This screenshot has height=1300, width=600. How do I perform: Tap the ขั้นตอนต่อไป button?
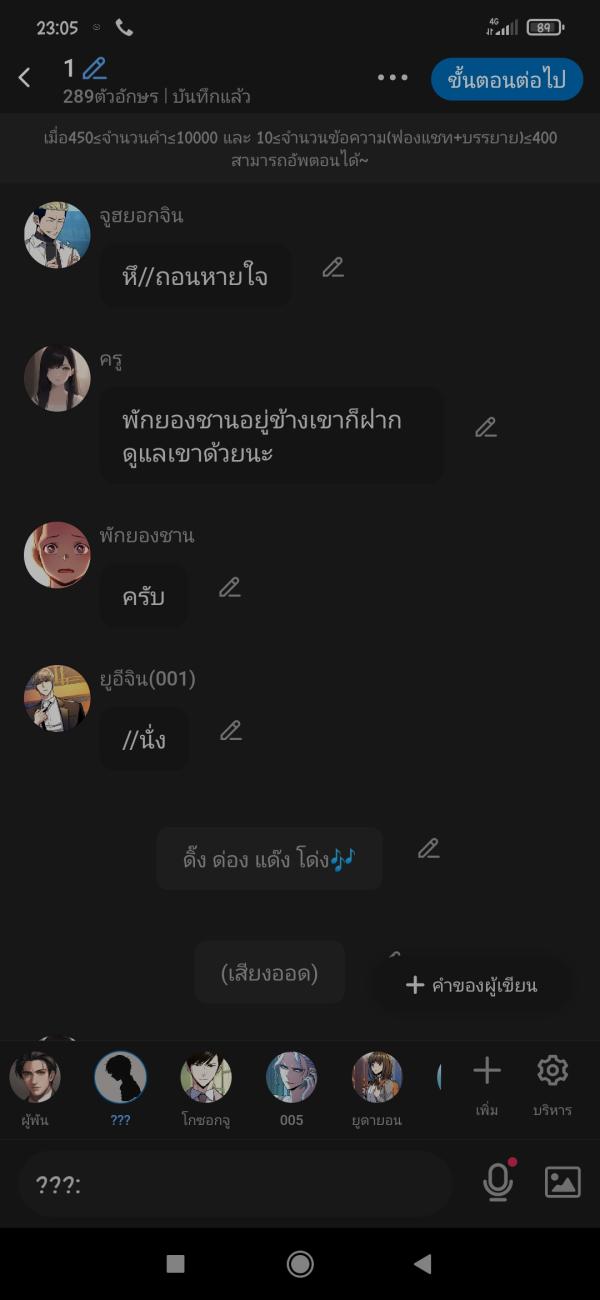(506, 80)
